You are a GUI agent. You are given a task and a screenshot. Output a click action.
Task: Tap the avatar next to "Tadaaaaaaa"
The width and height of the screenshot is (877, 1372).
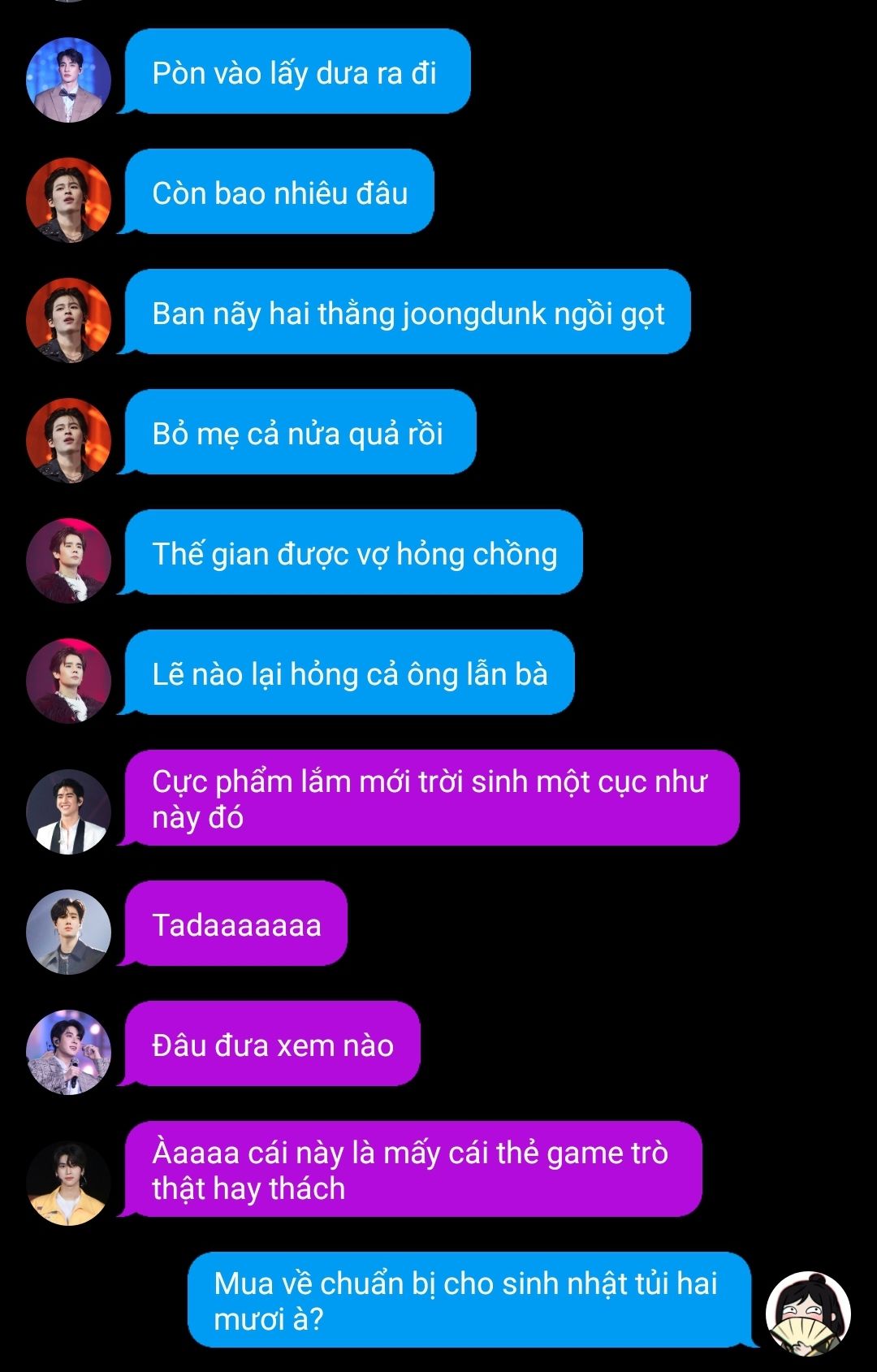click(68, 932)
